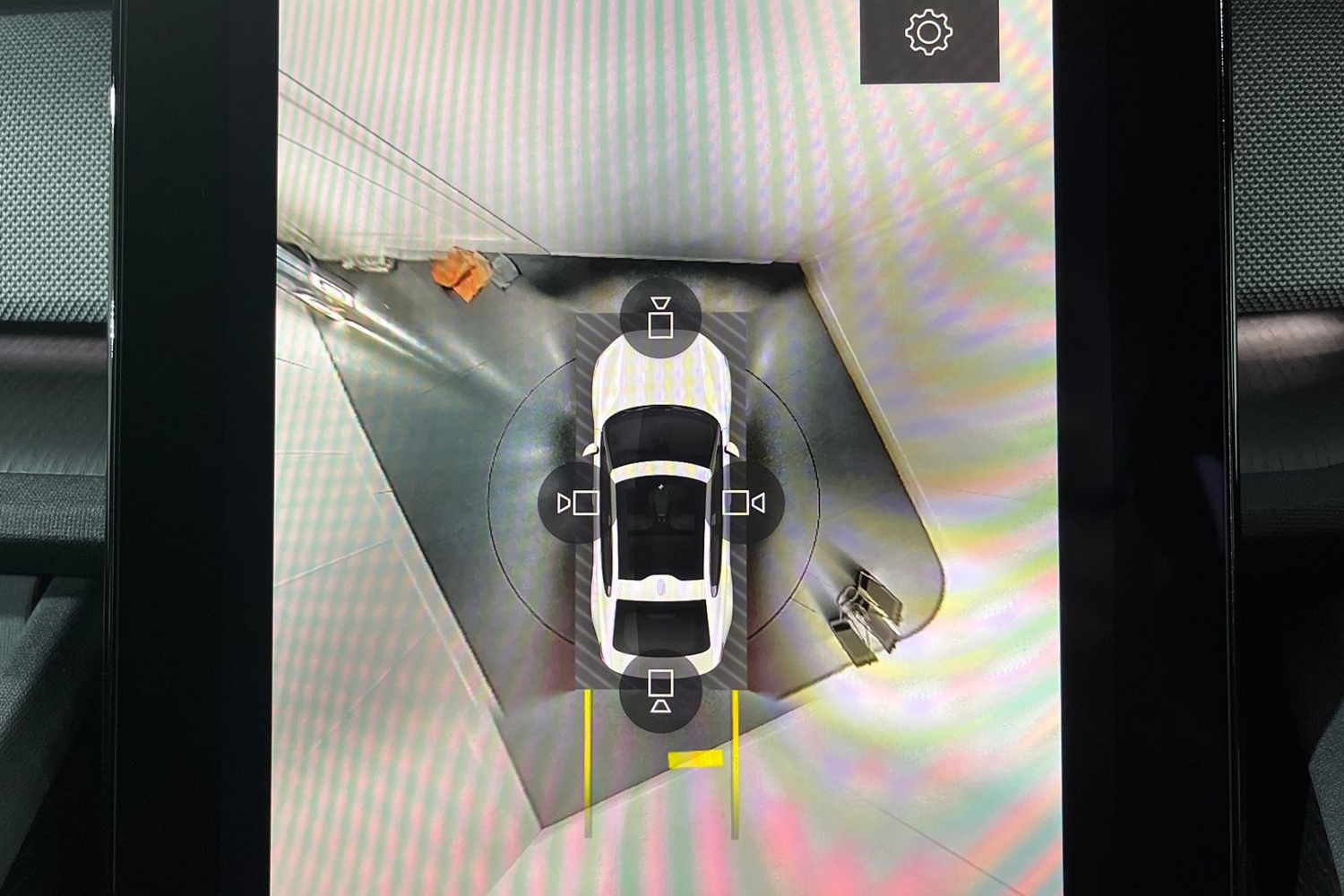Switch to the rear camera view
Image resolution: width=1344 pixels, height=896 pixels.
660,691
